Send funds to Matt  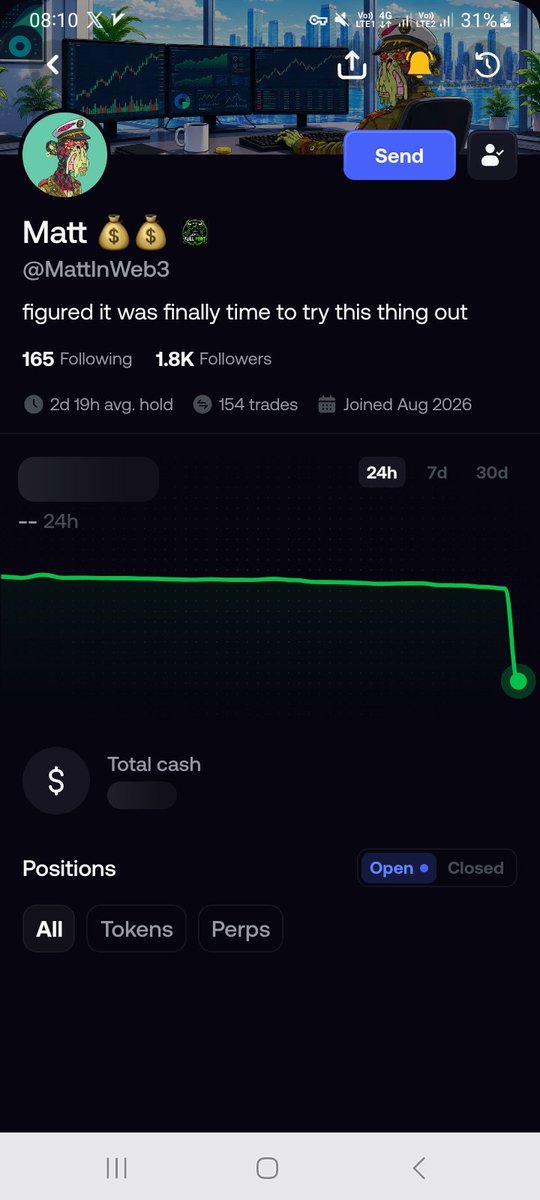coord(399,156)
